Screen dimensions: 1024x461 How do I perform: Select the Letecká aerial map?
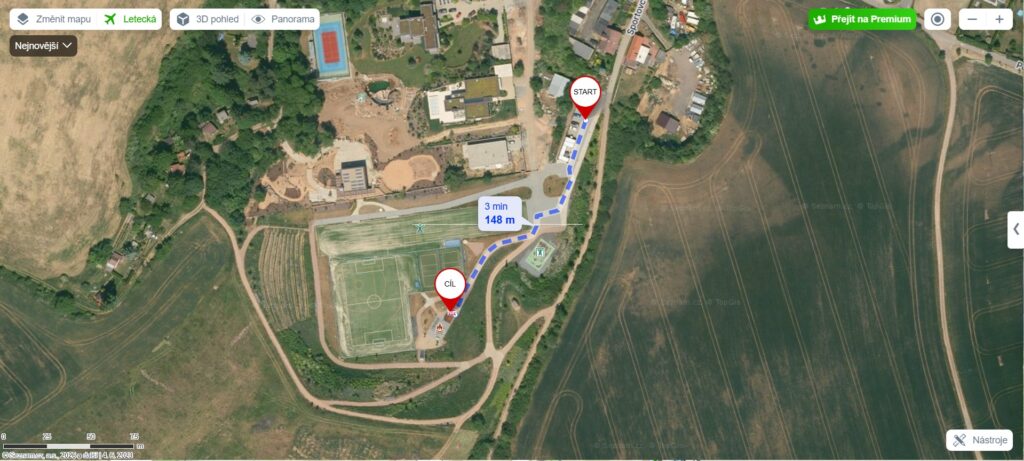tap(131, 19)
